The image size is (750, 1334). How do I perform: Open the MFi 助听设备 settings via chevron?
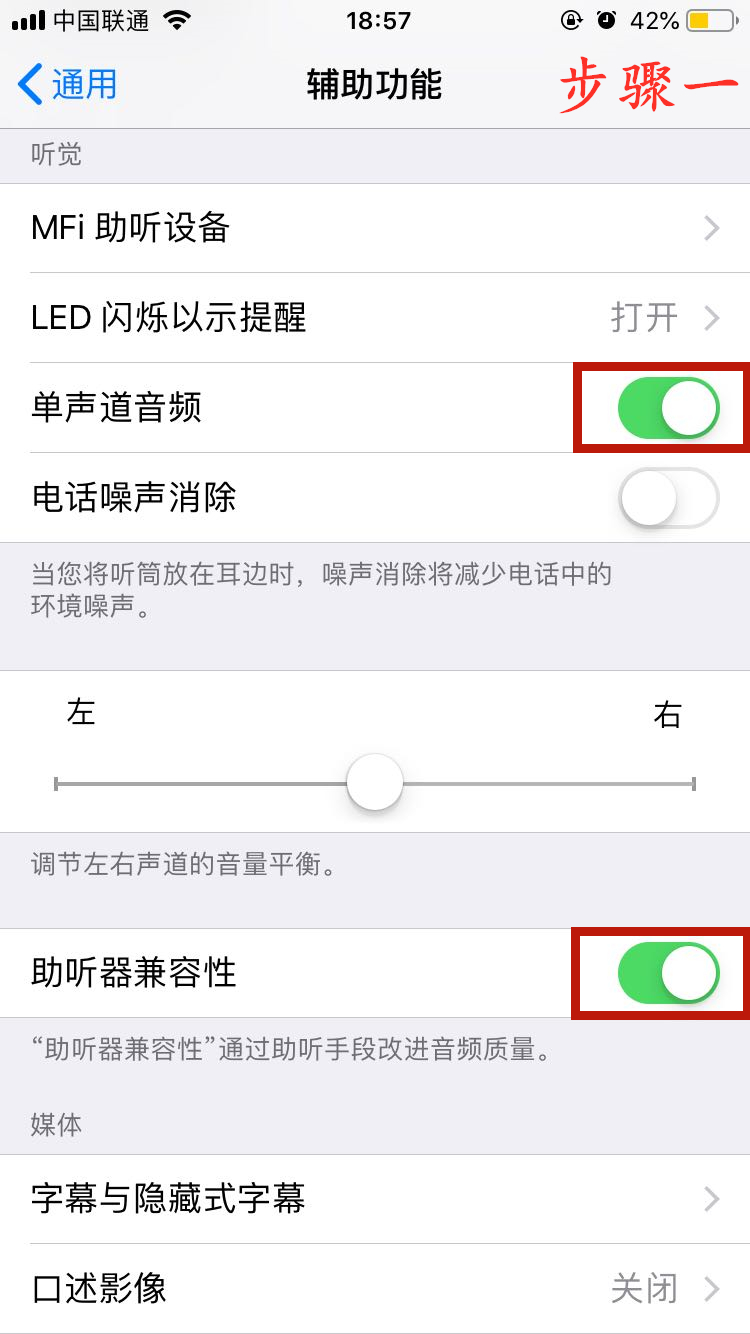click(712, 228)
